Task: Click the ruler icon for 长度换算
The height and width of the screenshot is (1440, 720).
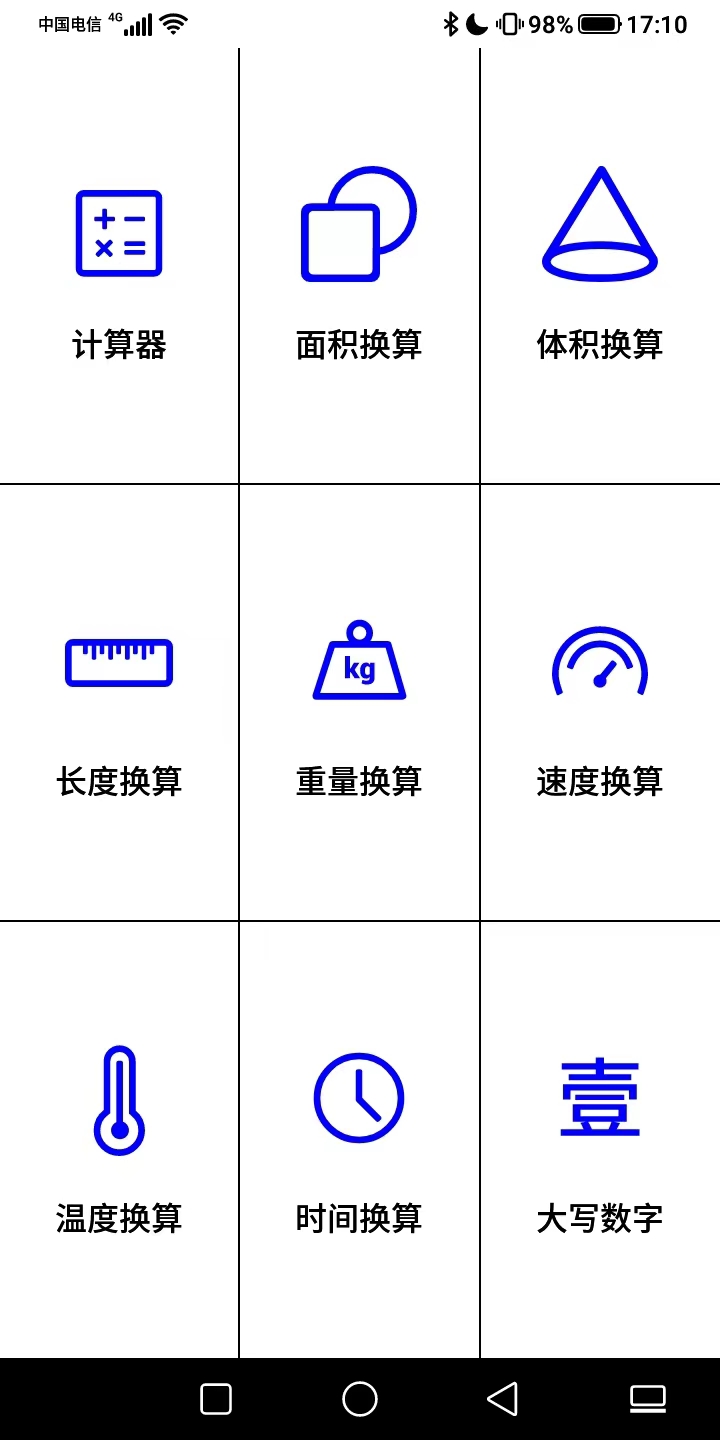Action: coord(118,662)
